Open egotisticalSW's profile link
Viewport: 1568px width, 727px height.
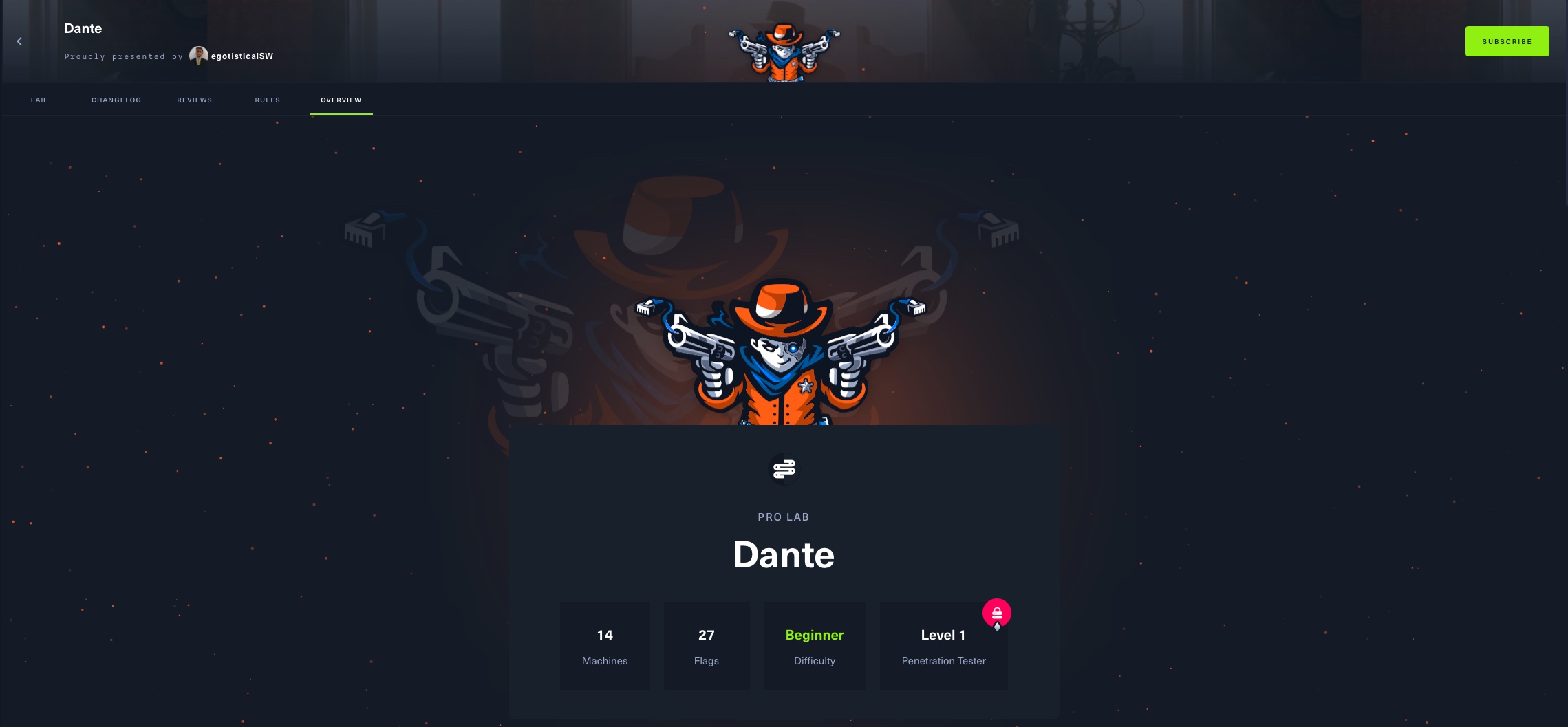pos(241,56)
